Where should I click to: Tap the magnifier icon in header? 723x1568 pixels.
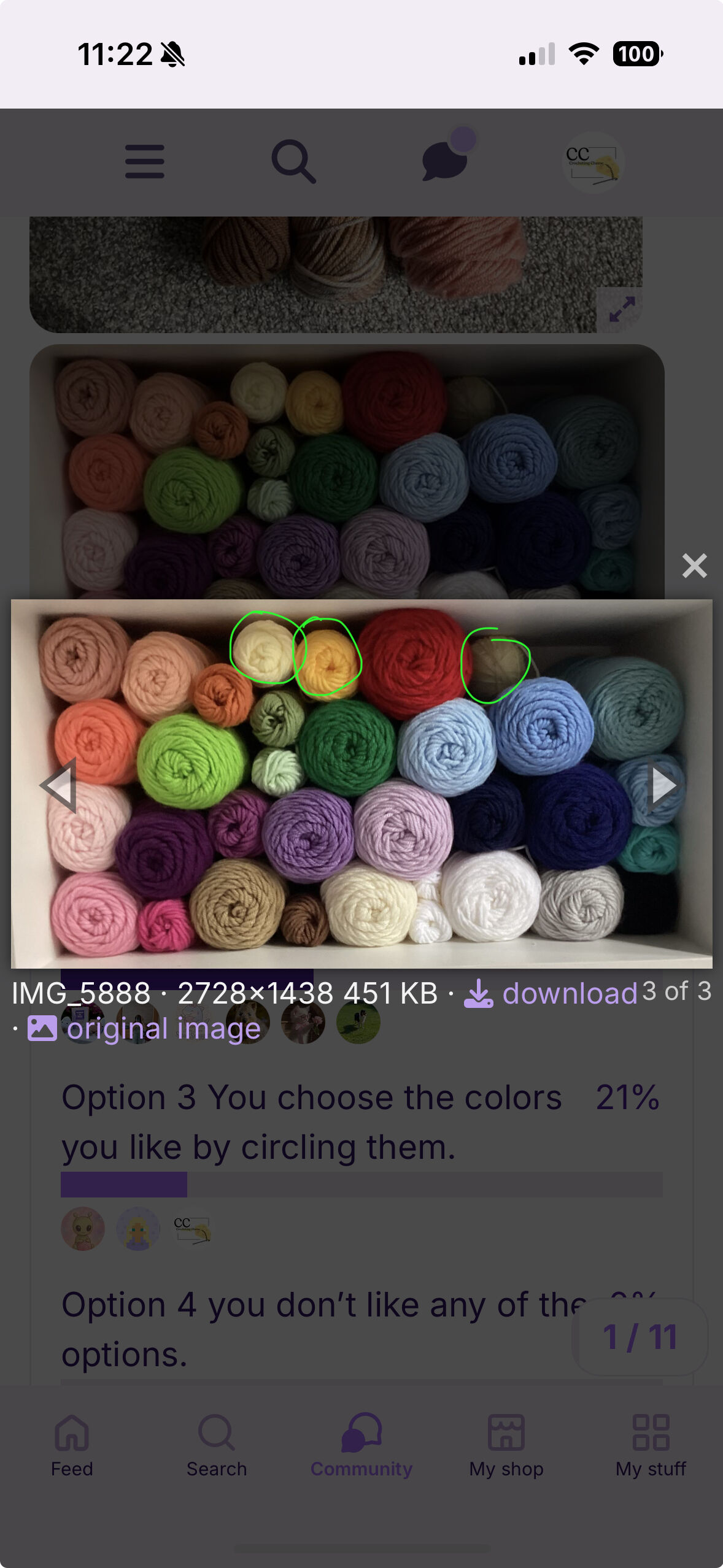pyautogui.click(x=294, y=162)
